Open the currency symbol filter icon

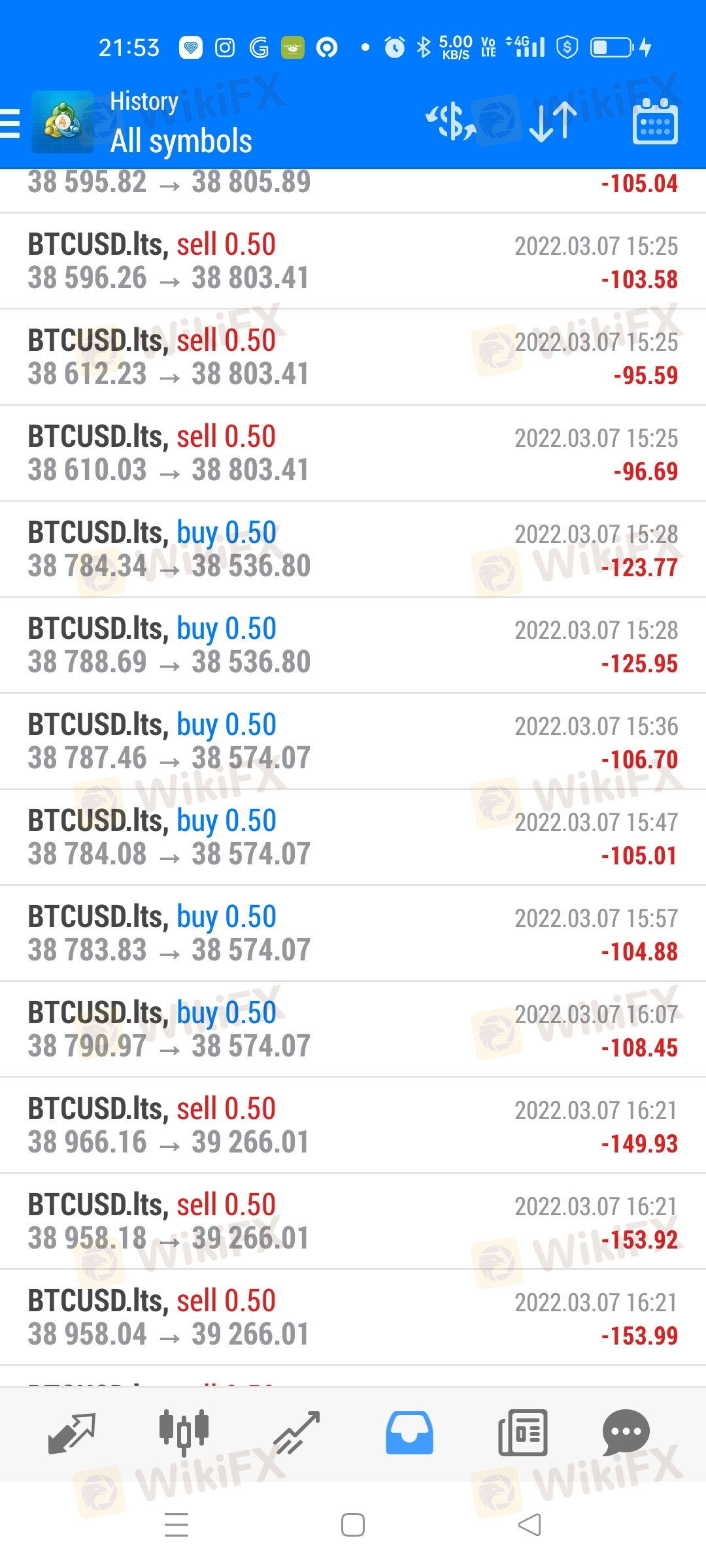click(x=450, y=122)
